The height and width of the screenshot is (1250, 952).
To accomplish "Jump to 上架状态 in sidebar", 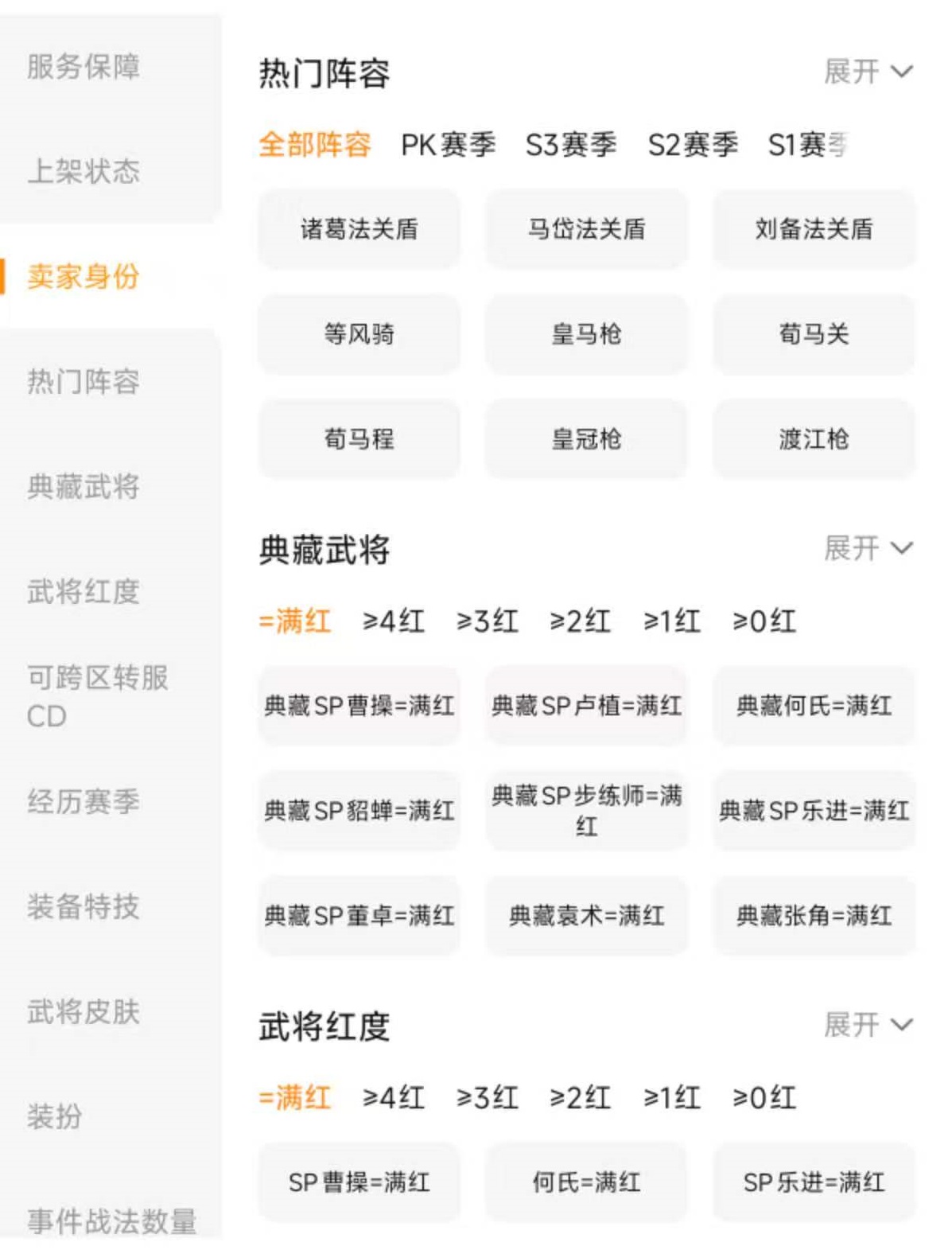I will click(84, 171).
